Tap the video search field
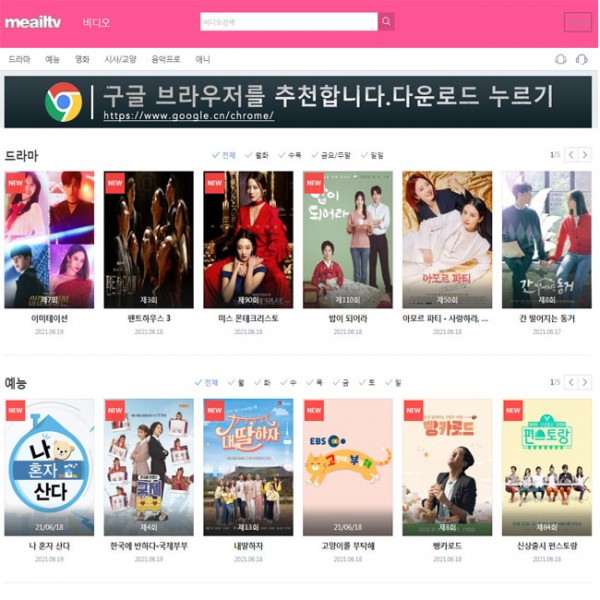The width and height of the screenshot is (600, 600). [288, 21]
